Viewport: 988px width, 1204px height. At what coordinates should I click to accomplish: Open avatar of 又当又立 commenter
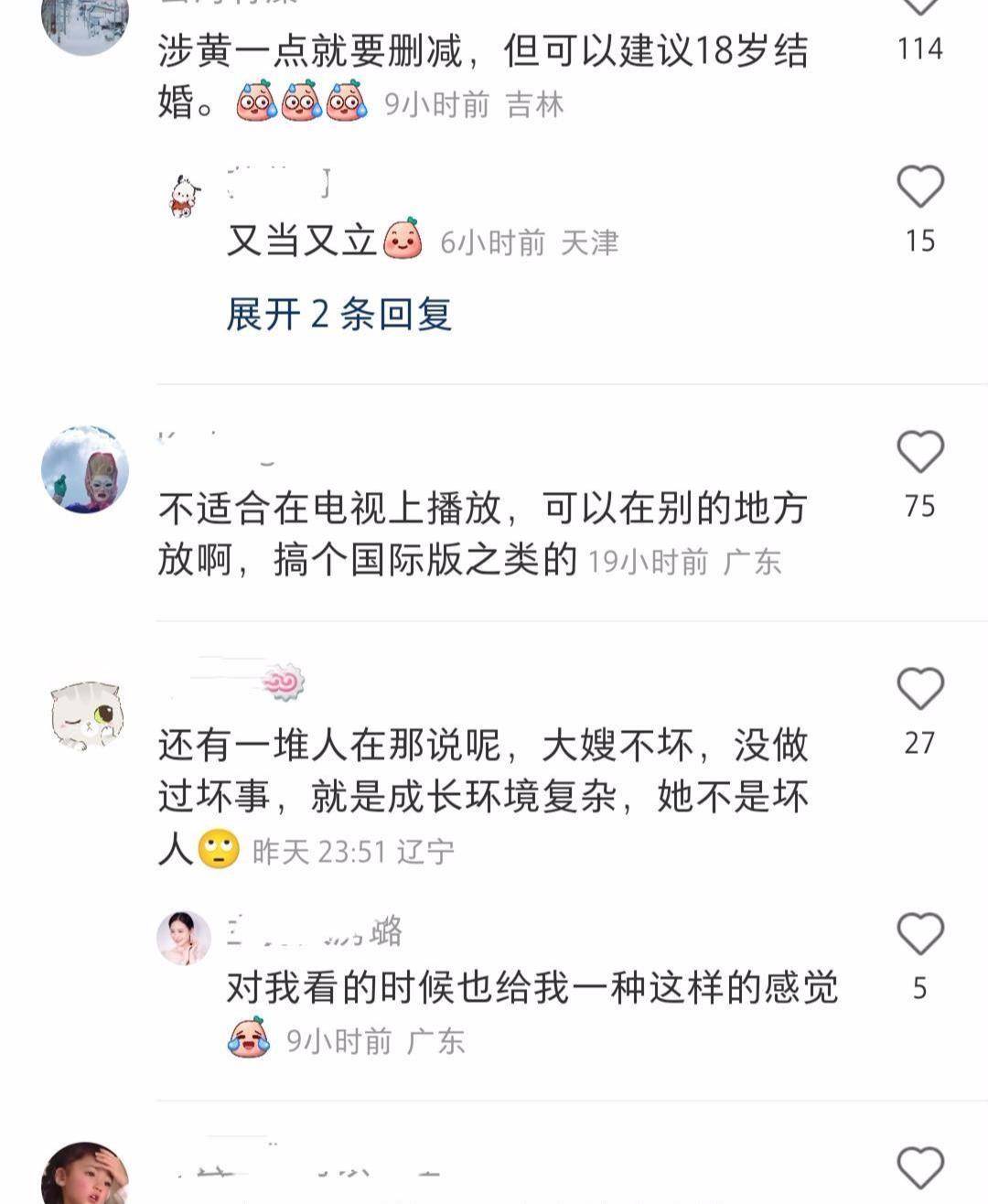click(184, 197)
